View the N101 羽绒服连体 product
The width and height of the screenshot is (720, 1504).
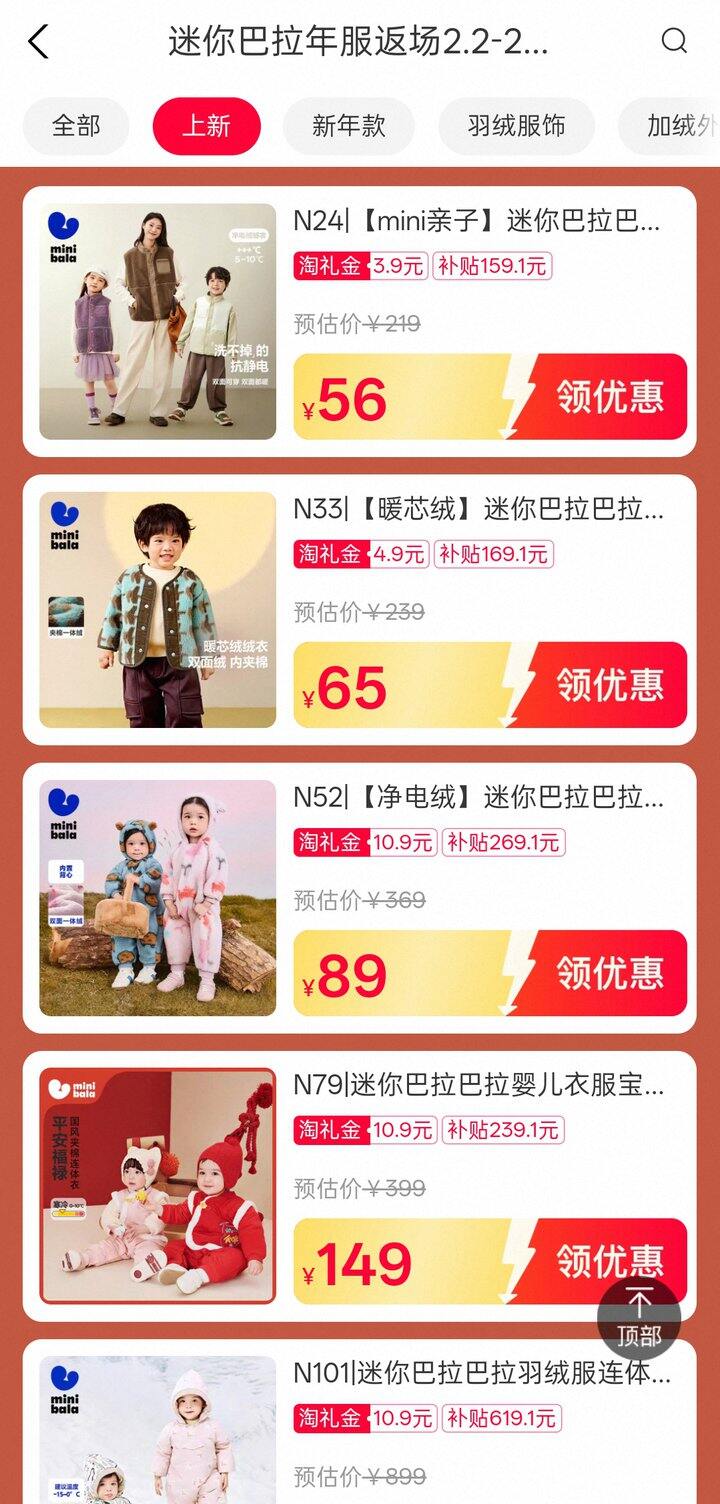click(482, 1373)
